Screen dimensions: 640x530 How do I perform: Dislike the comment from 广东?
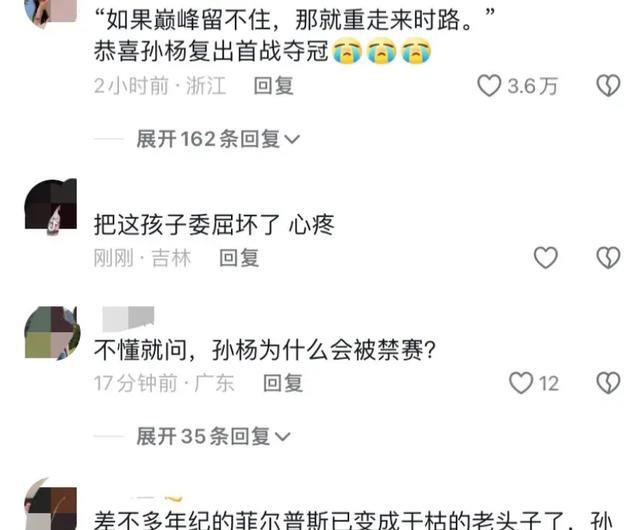pos(608,382)
